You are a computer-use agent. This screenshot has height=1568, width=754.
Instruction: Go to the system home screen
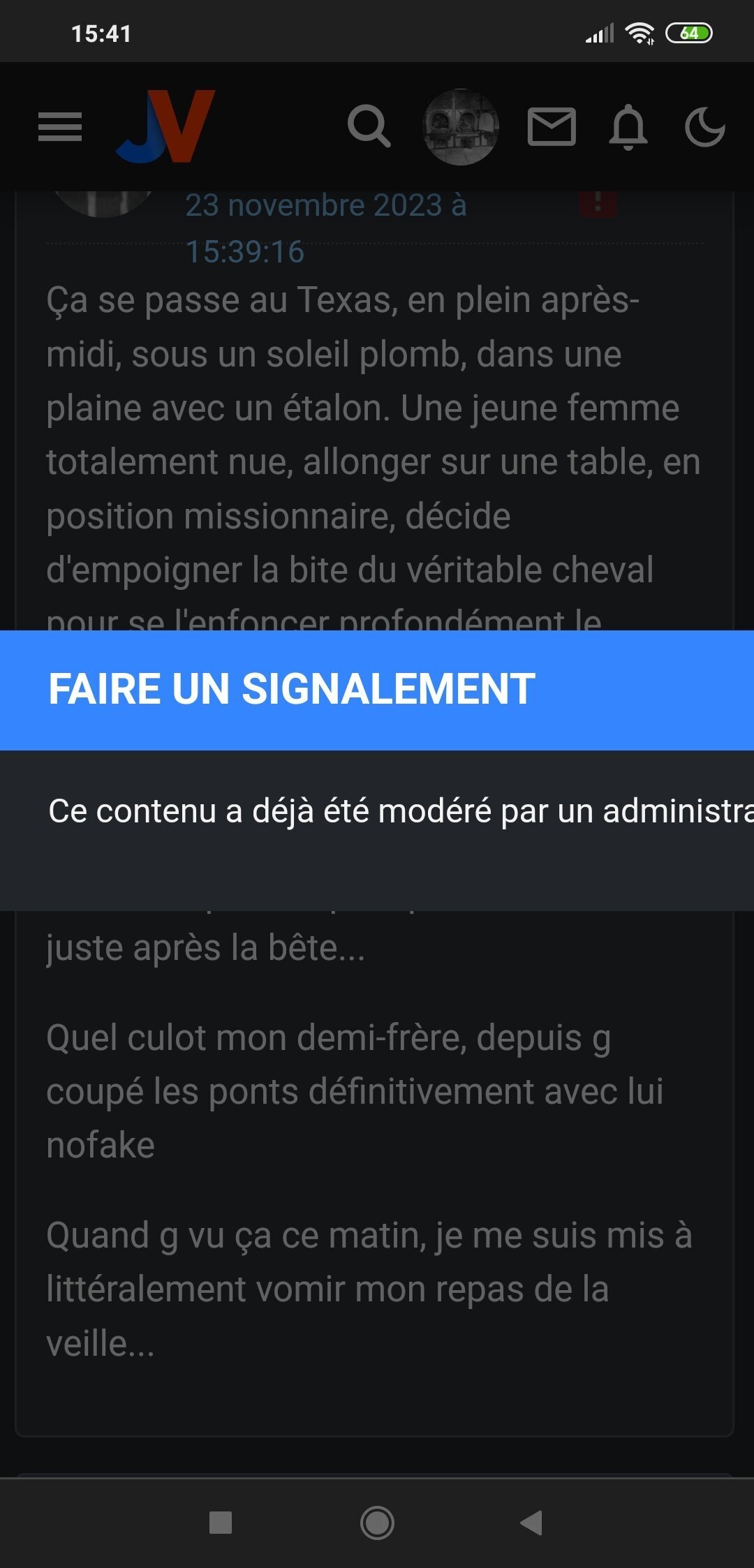coord(377,1523)
